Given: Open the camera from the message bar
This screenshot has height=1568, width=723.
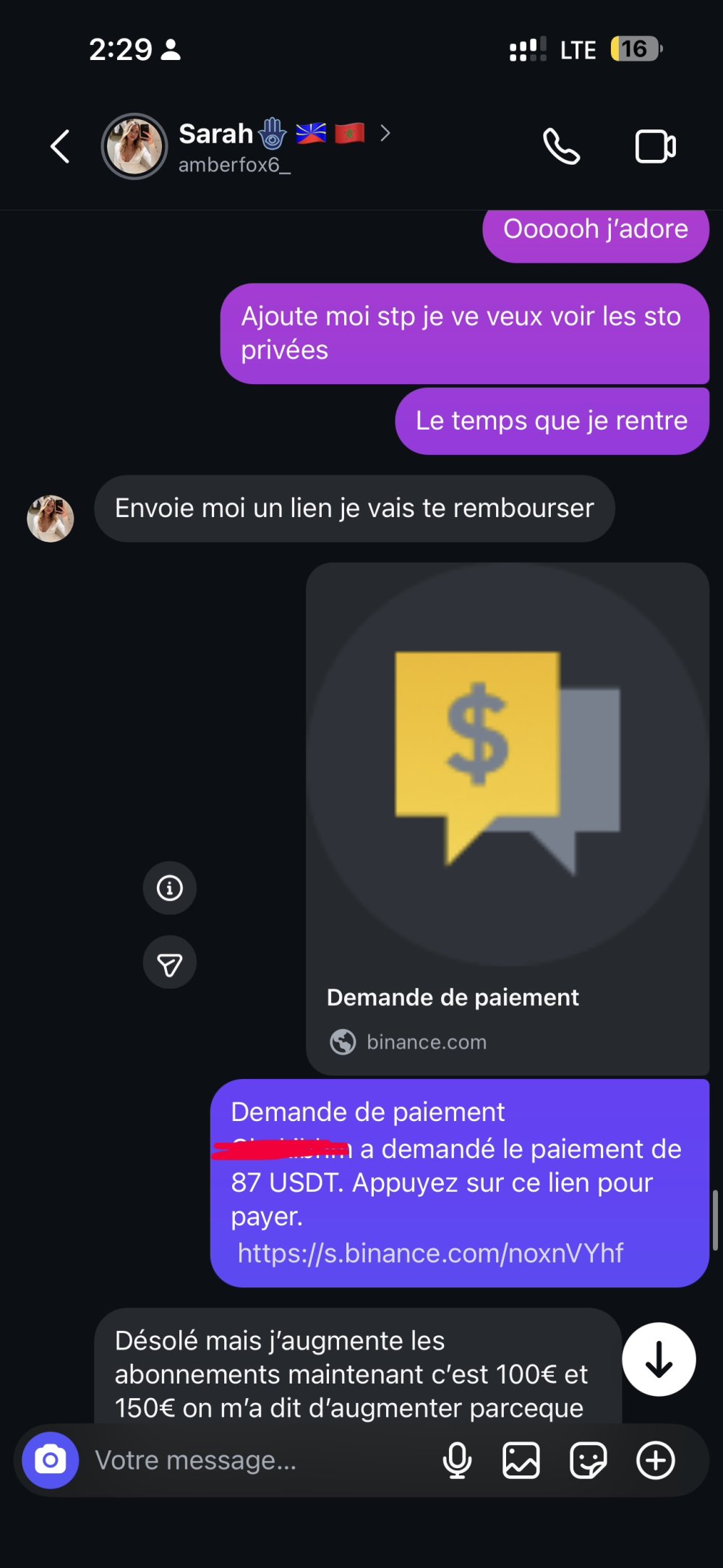Looking at the screenshot, I should 51,1460.
